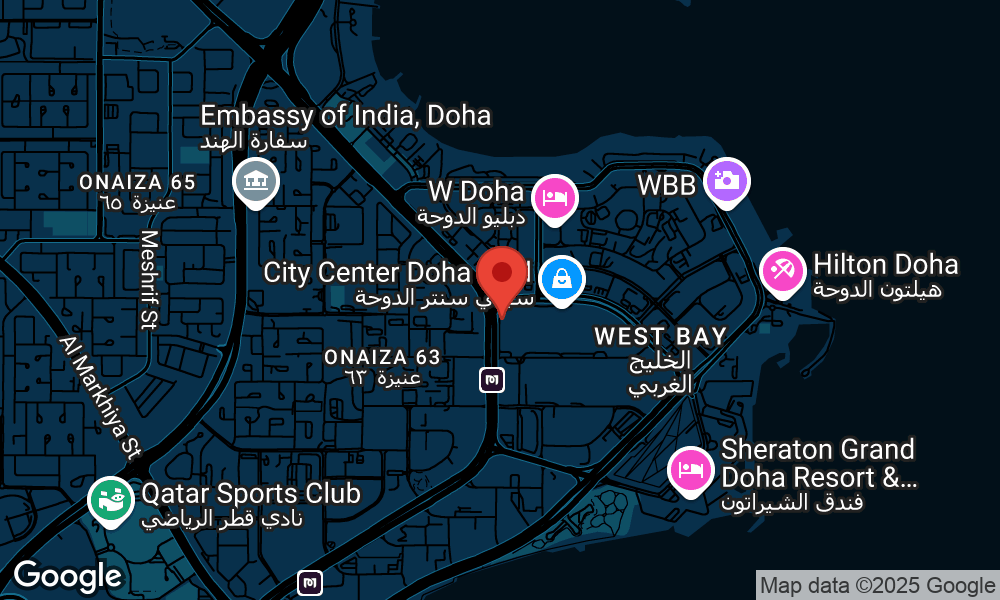Open the Sheraton Grand Doha Resort pin
Image resolution: width=1000 pixels, height=600 pixels.
tap(690, 469)
